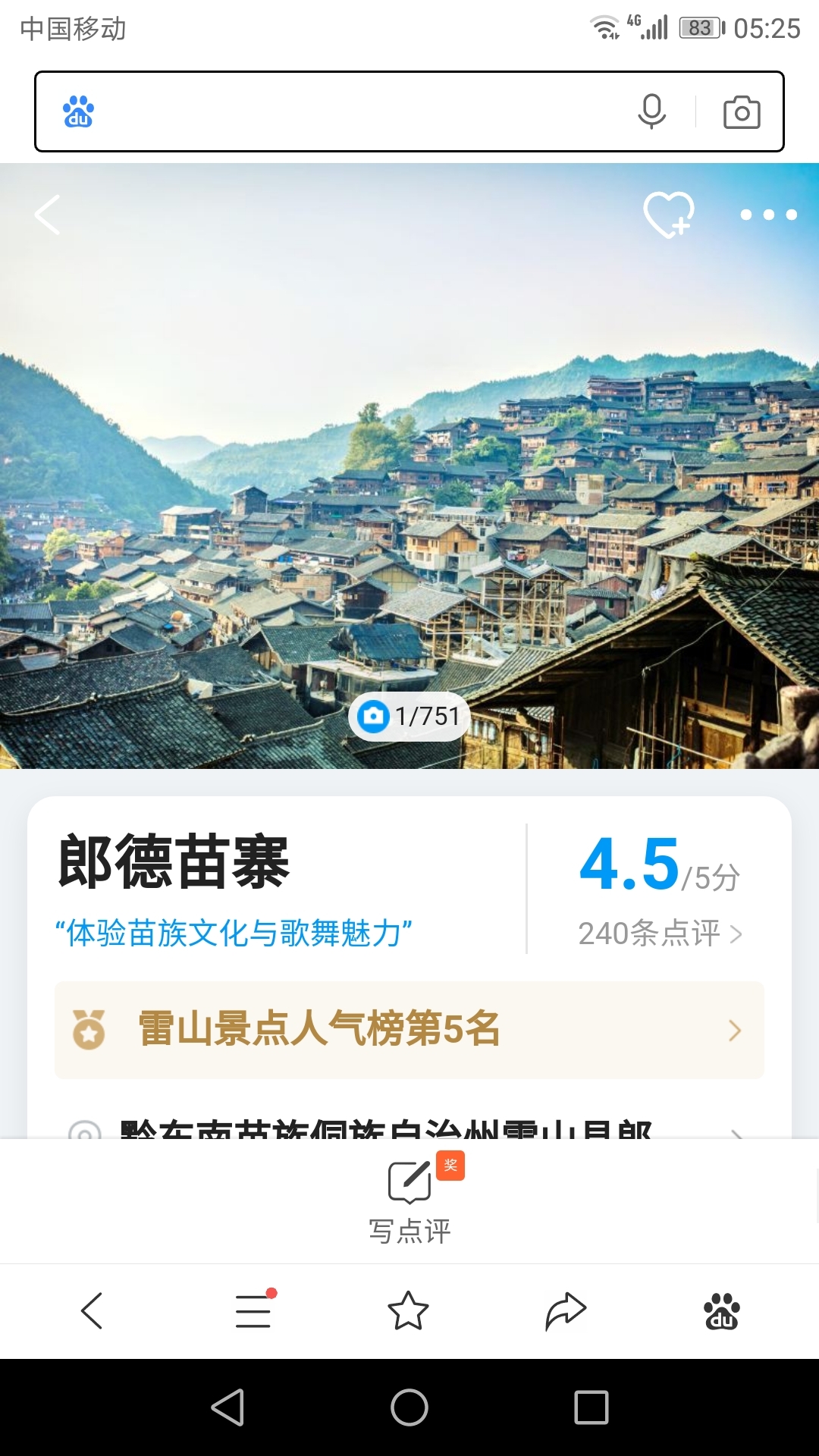Add 郎德苗寨 to favorites with heart icon
The width and height of the screenshot is (819, 1456).
(669, 215)
